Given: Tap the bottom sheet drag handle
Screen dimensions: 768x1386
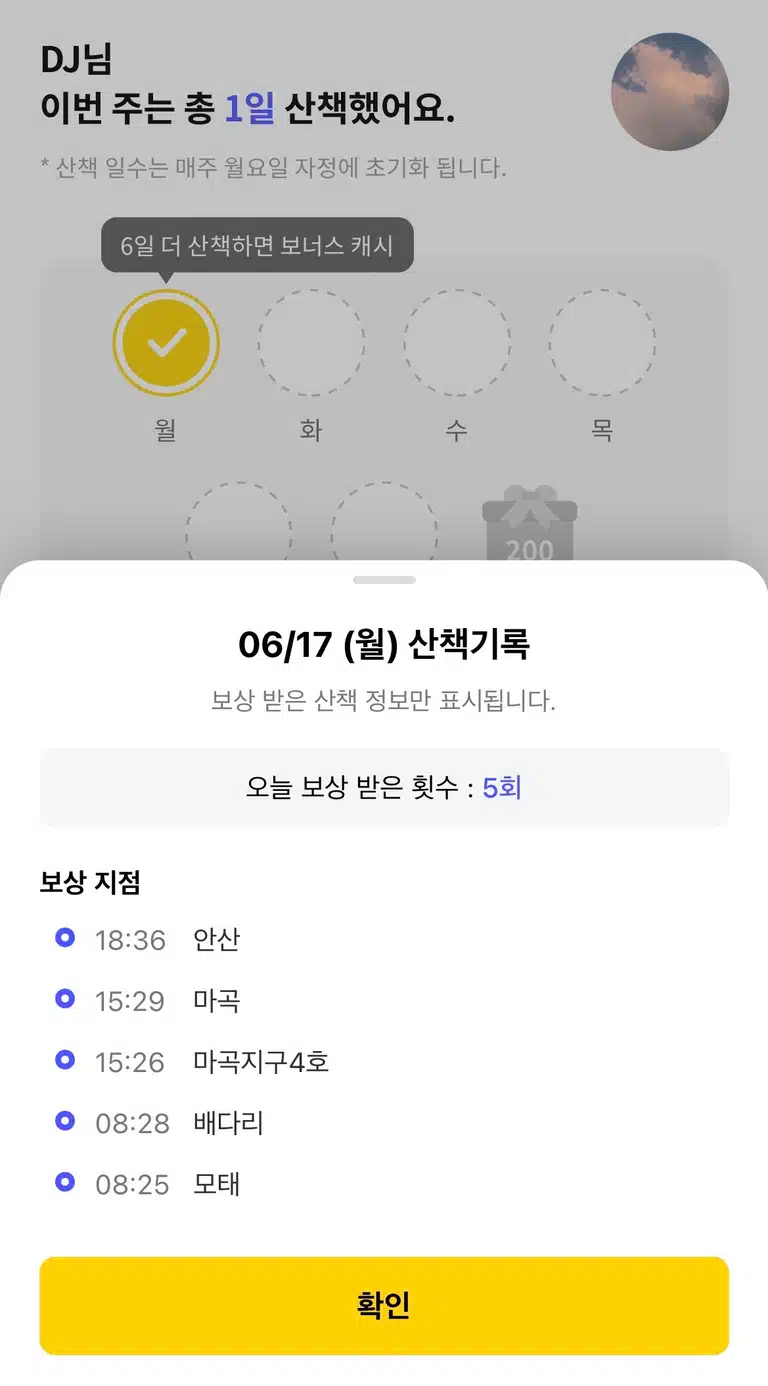Looking at the screenshot, I should 384,580.
